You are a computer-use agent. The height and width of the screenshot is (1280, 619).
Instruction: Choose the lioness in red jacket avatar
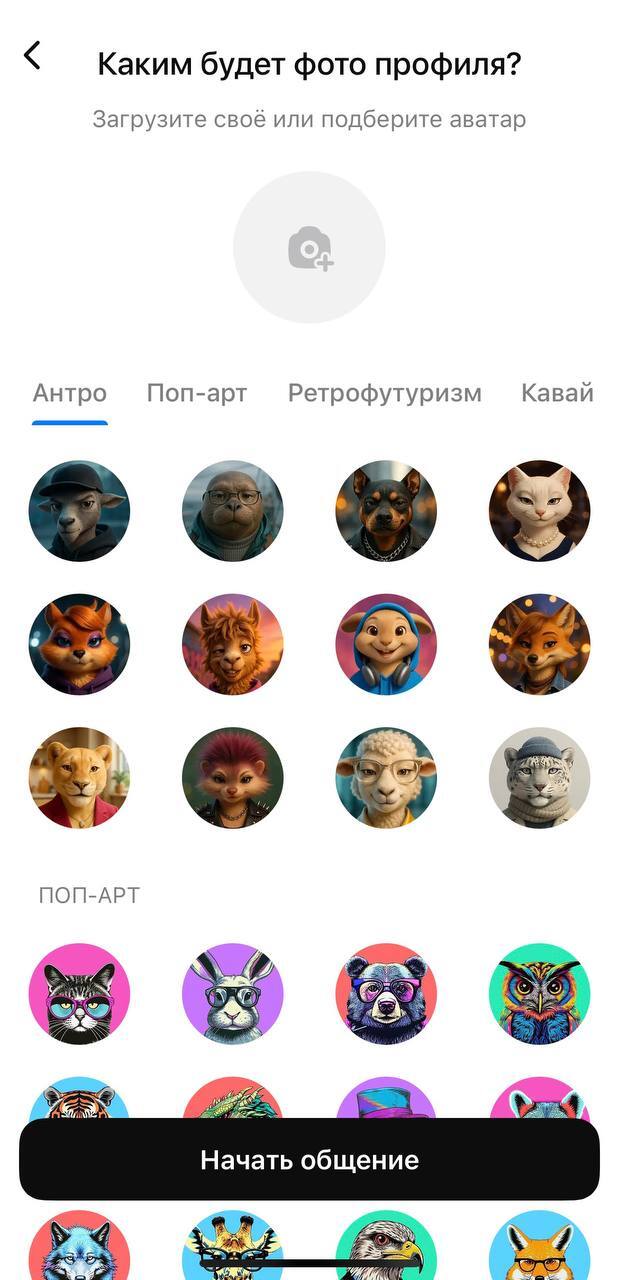(x=79, y=778)
